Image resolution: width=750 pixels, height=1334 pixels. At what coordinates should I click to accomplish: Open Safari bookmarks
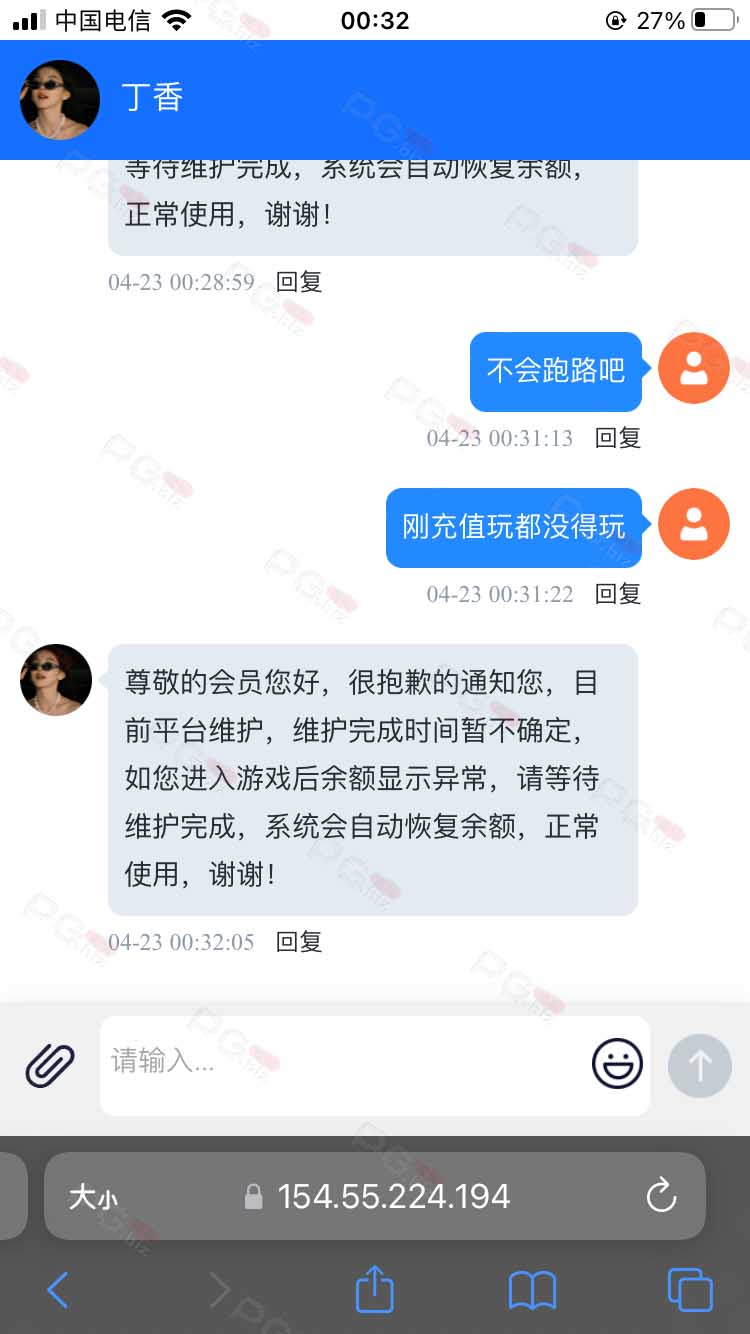532,1290
